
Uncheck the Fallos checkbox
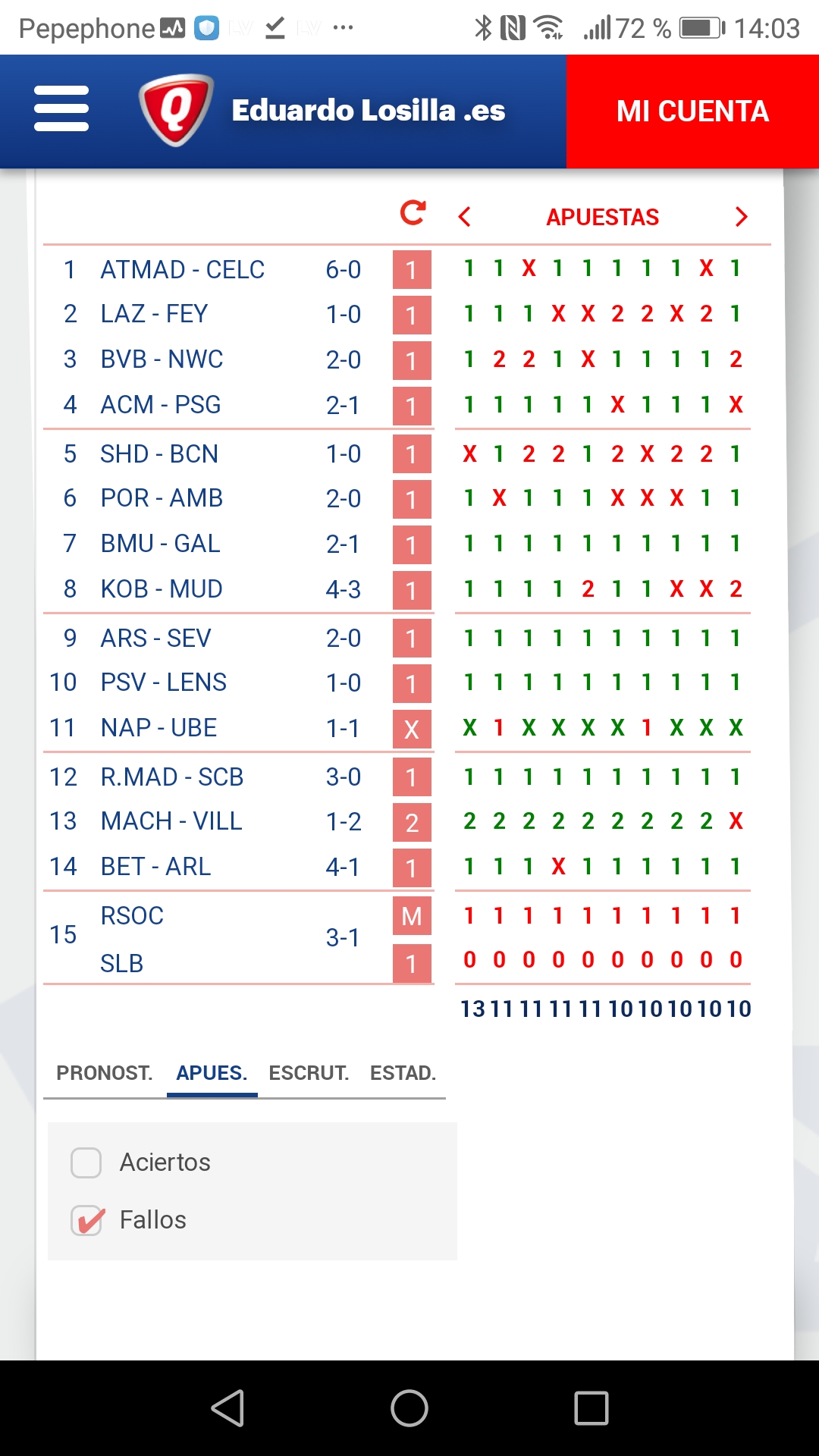[87, 1220]
